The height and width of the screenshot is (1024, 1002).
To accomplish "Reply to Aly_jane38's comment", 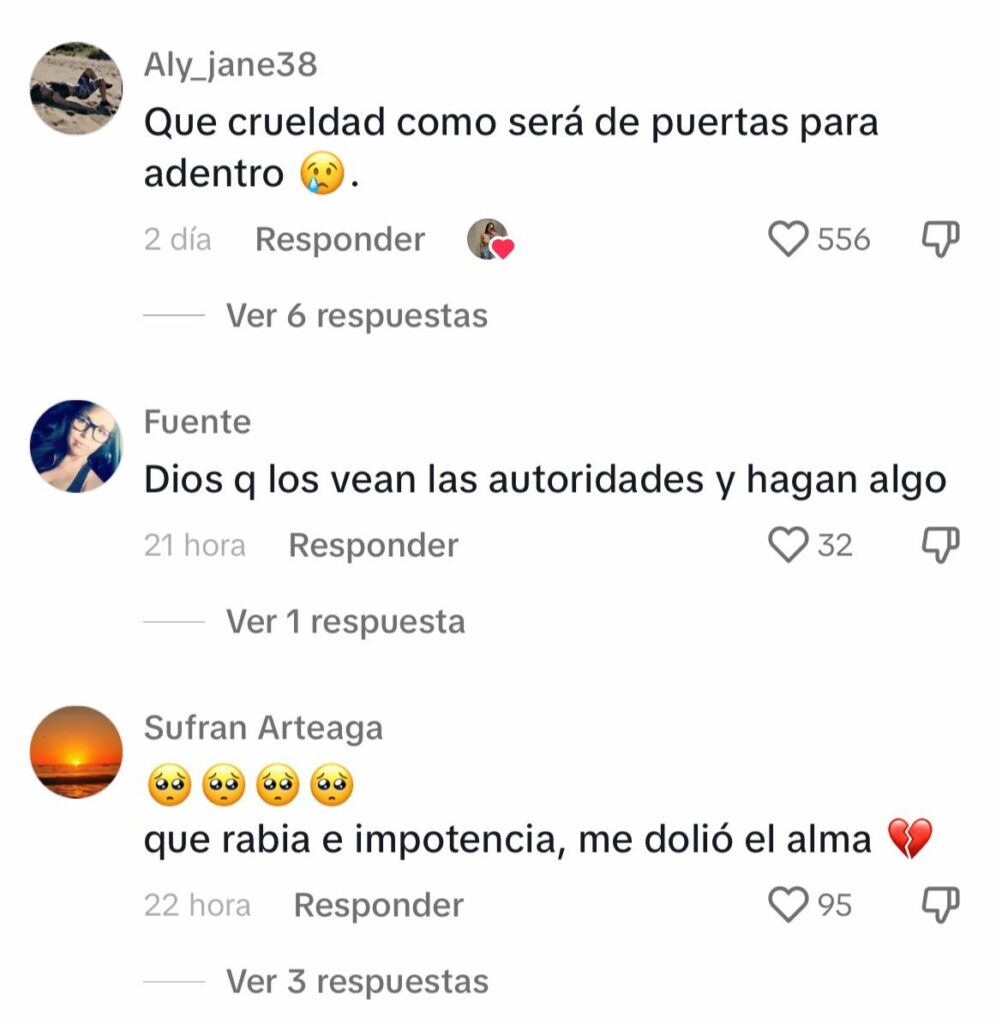I will (x=340, y=240).
